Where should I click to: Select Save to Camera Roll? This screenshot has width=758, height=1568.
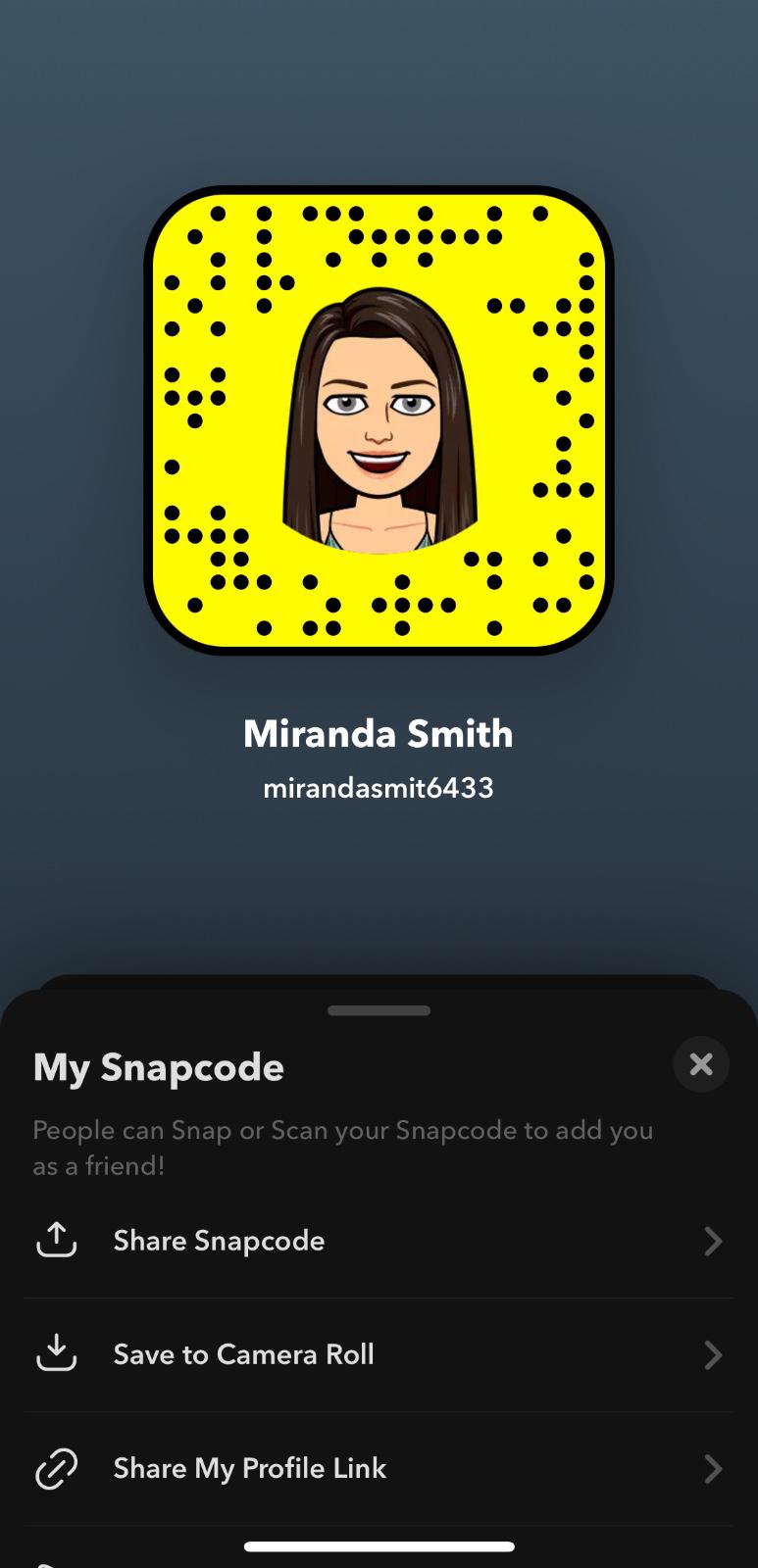[378, 1354]
